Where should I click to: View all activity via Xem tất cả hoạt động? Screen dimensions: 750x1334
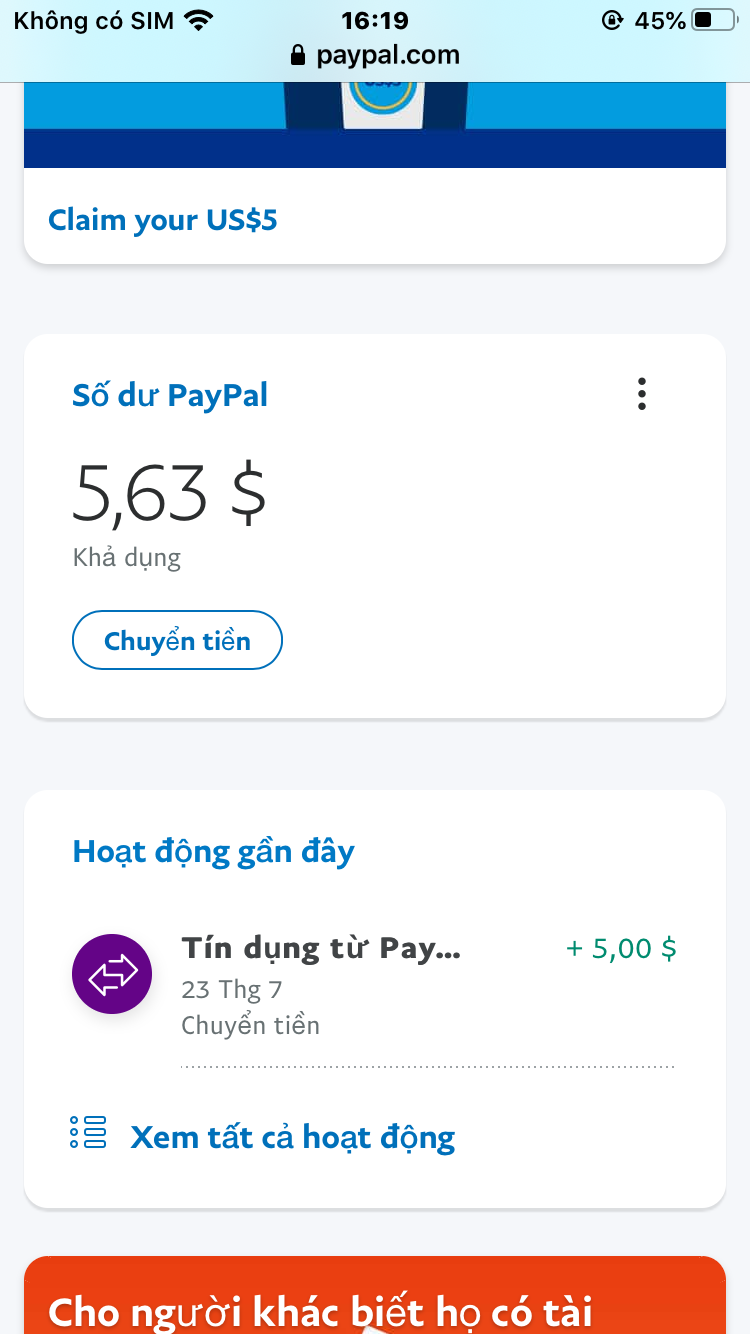tap(292, 1137)
